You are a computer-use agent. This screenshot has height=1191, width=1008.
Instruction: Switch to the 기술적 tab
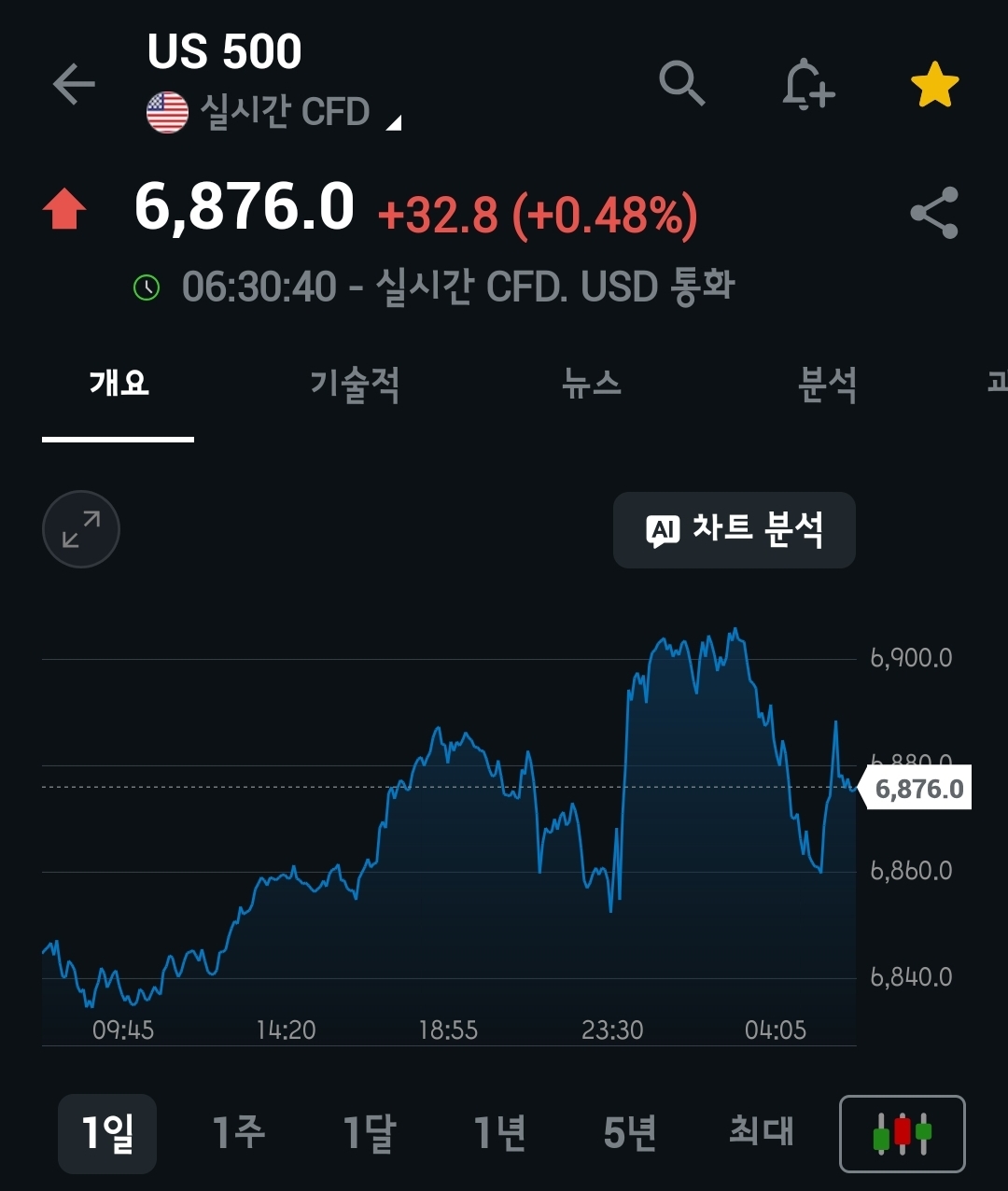355,384
